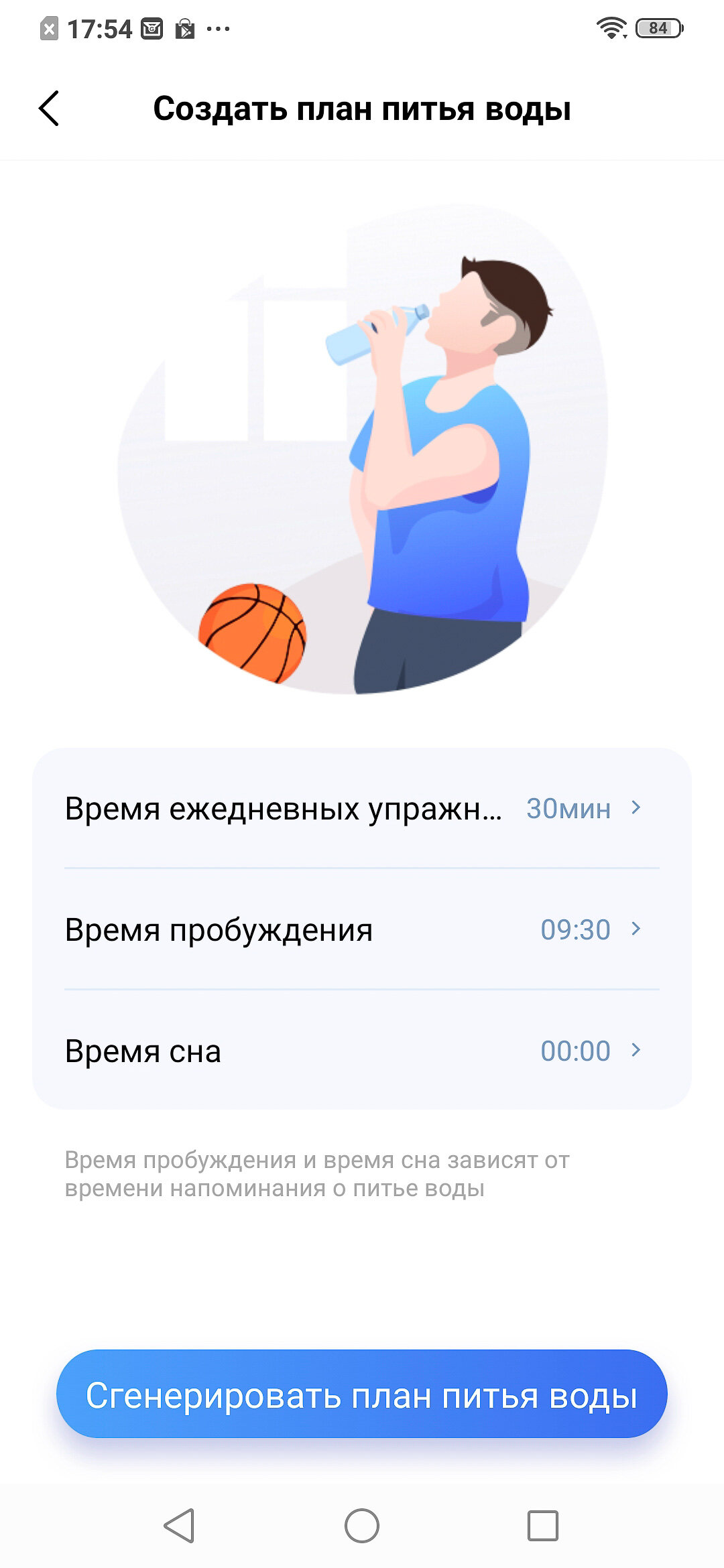This screenshot has width=724, height=1568.
Task: Tap Сгенерировать план питья воды button
Action: tap(362, 1395)
